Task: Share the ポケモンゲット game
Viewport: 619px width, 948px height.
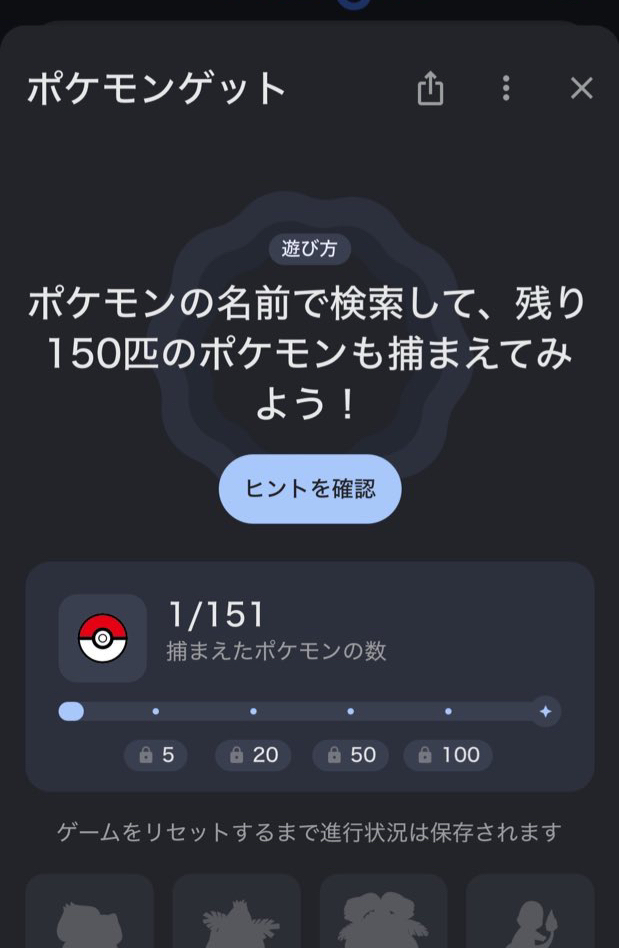Action: pos(430,89)
